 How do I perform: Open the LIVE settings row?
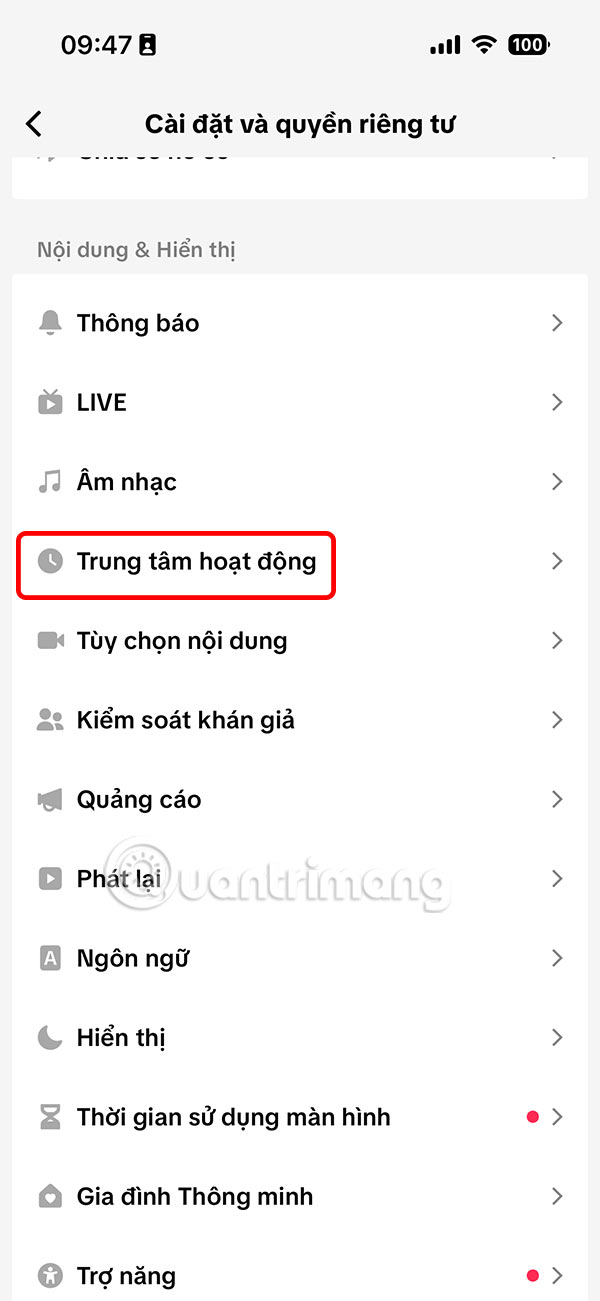tap(300, 402)
